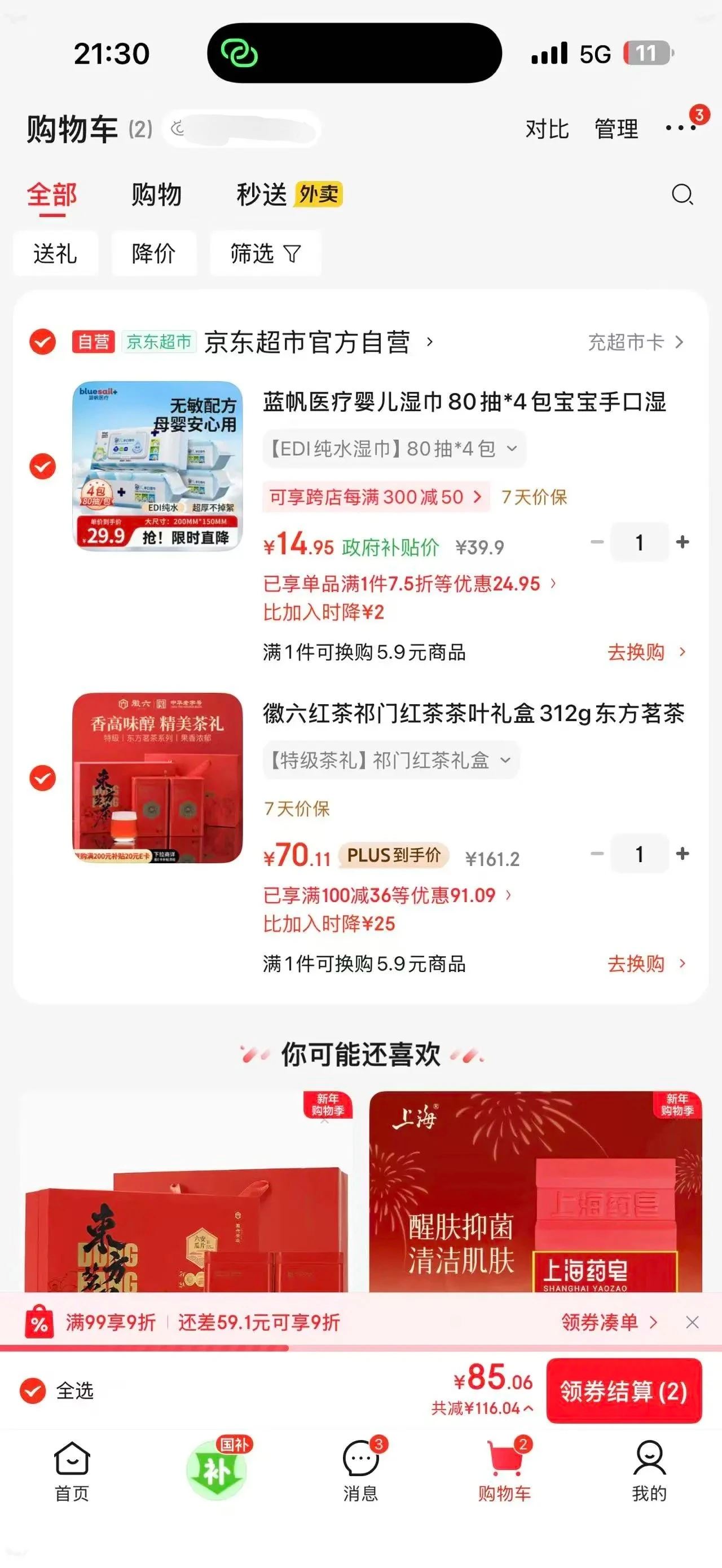Screen dimensions: 722x1568
Task: Tap 领券结算 to check out
Action: click(x=623, y=1391)
